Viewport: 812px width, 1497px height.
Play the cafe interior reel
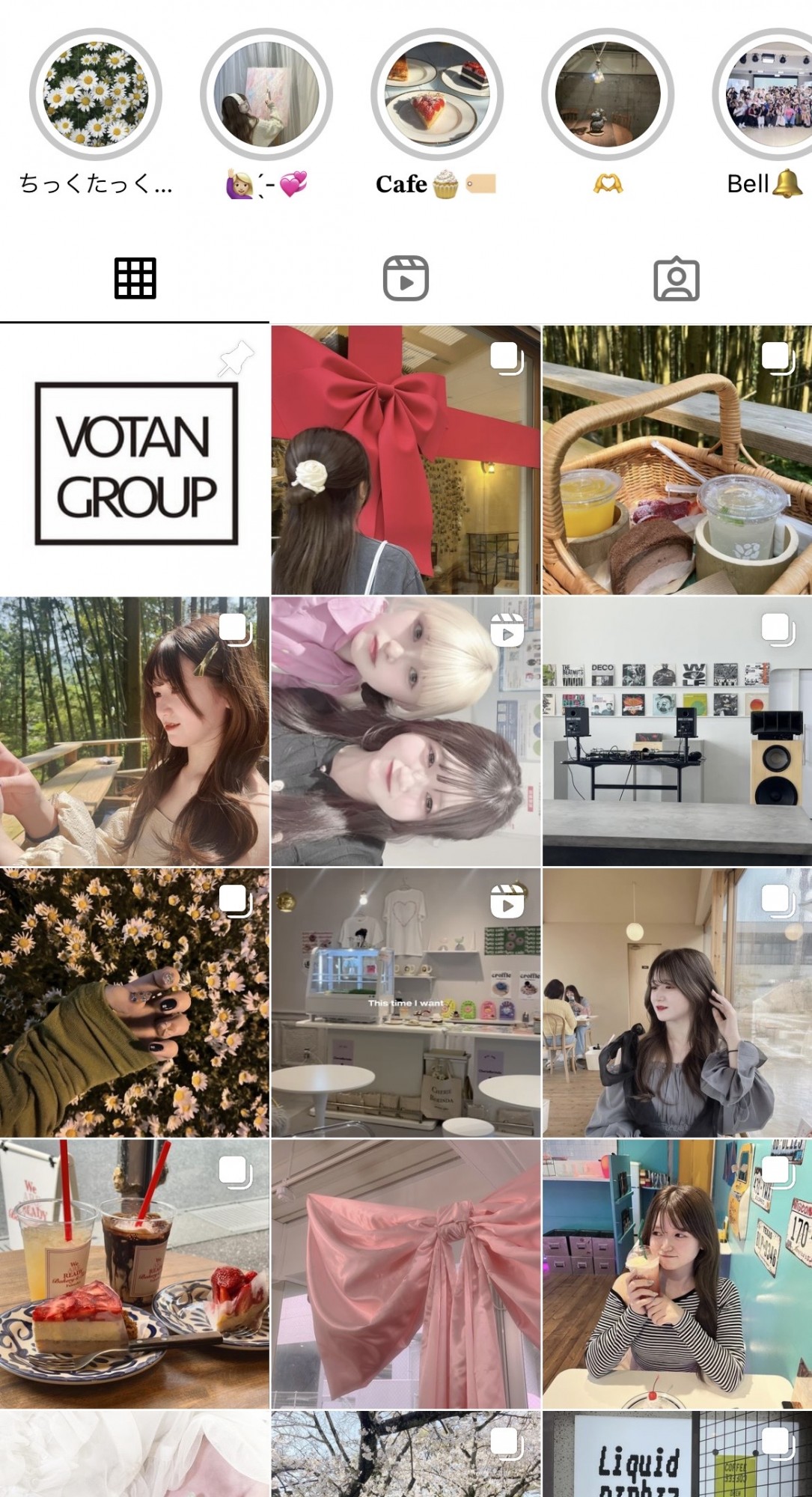tap(406, 1002)
